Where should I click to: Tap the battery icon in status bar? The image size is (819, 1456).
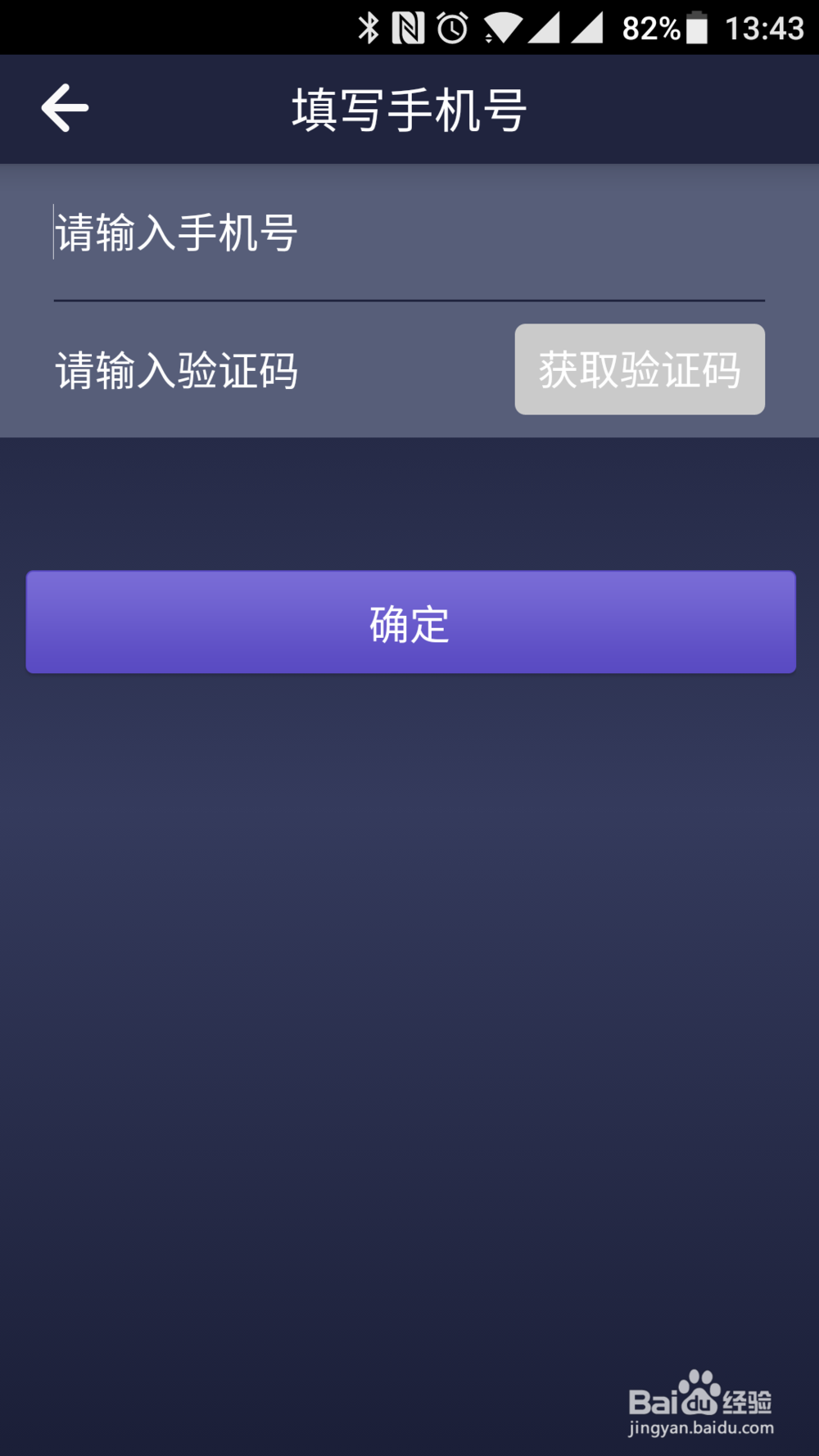tap(698, 26)
